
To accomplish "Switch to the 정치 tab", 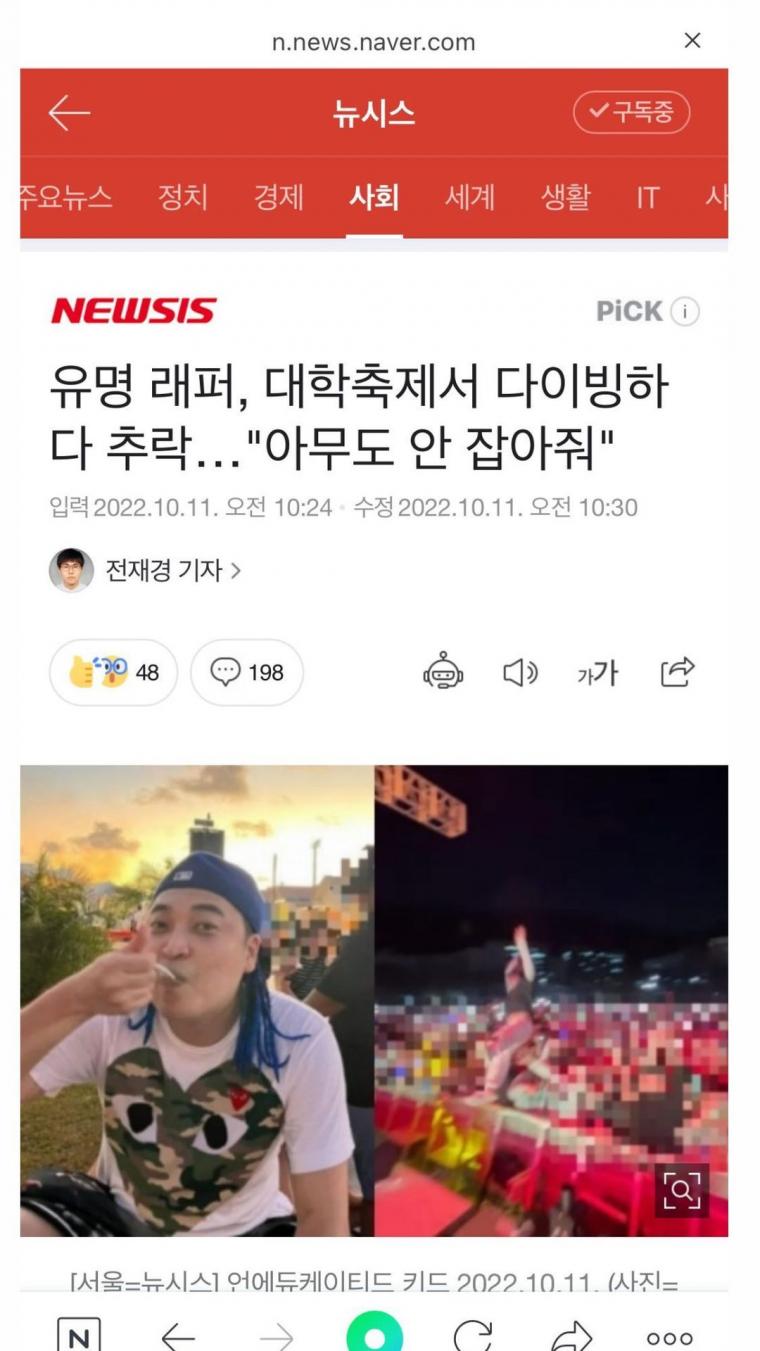I will click(183, 197).
